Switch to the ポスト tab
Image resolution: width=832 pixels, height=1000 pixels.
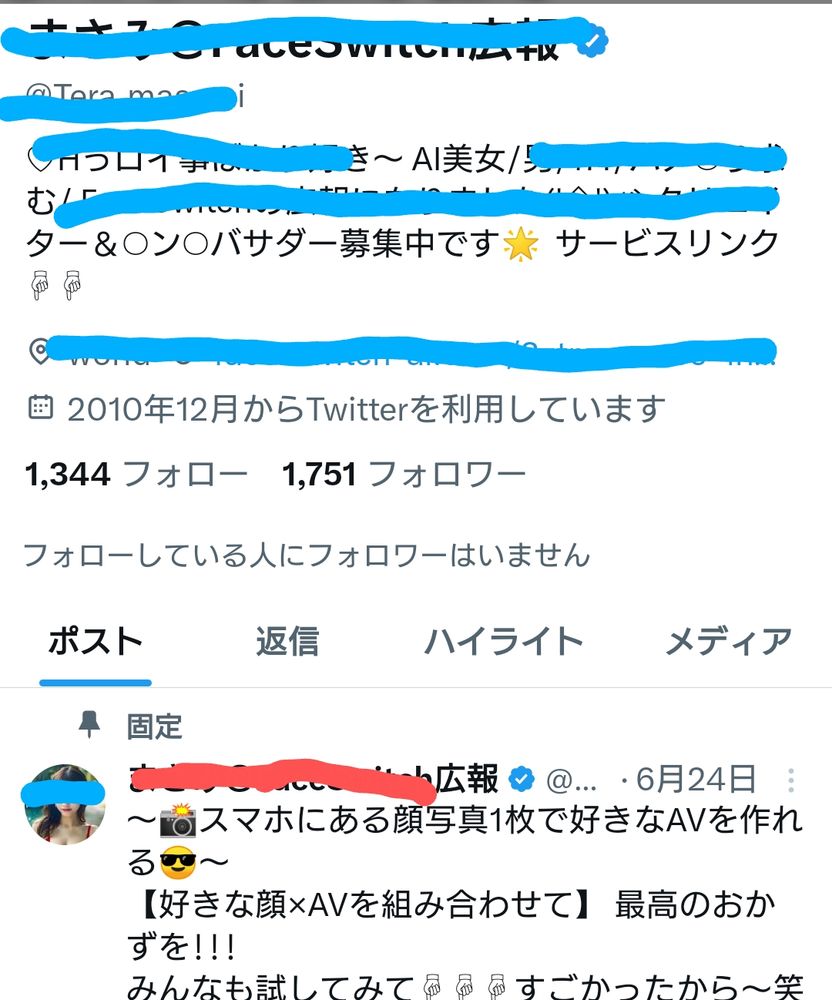pos(94,642)
